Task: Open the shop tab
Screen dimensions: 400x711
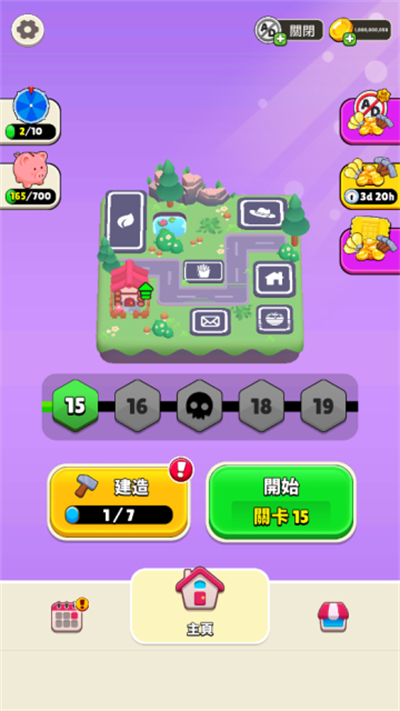Action: point(333,616)
